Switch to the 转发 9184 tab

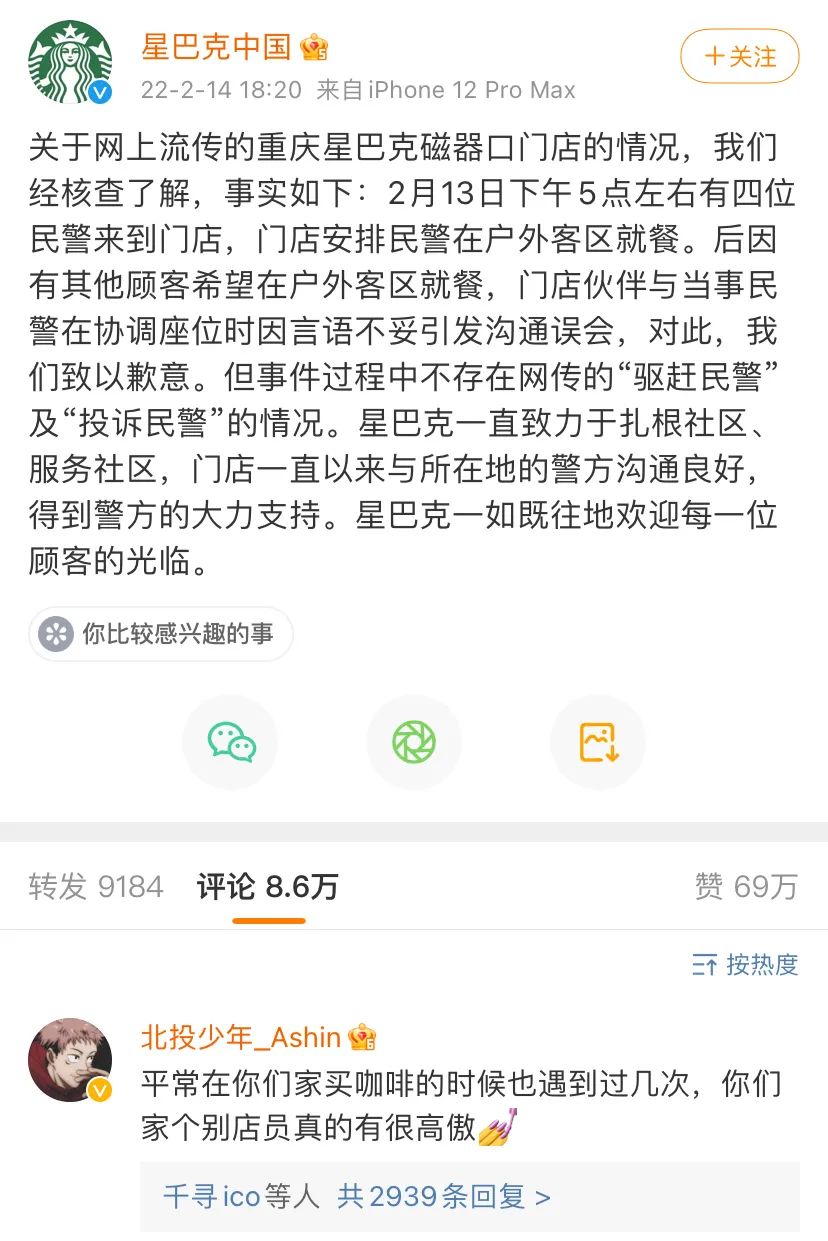[x=96, y=886]
